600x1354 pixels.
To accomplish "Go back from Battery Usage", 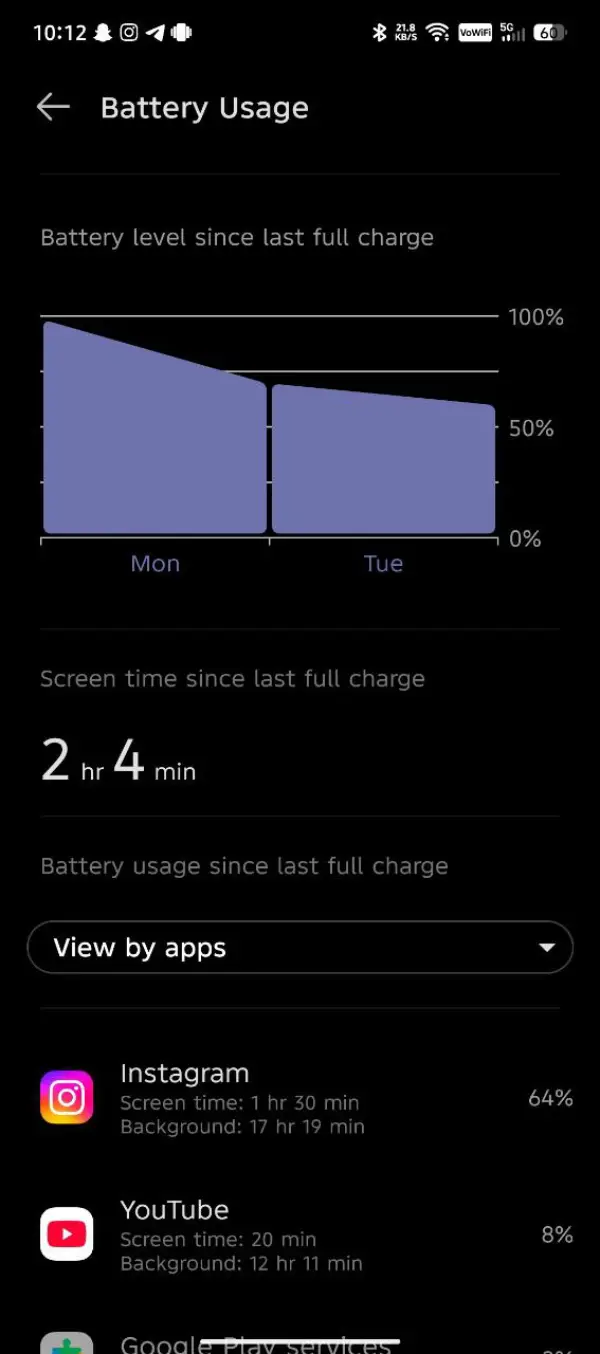I will pyautogui.click(x=53, y=108).
